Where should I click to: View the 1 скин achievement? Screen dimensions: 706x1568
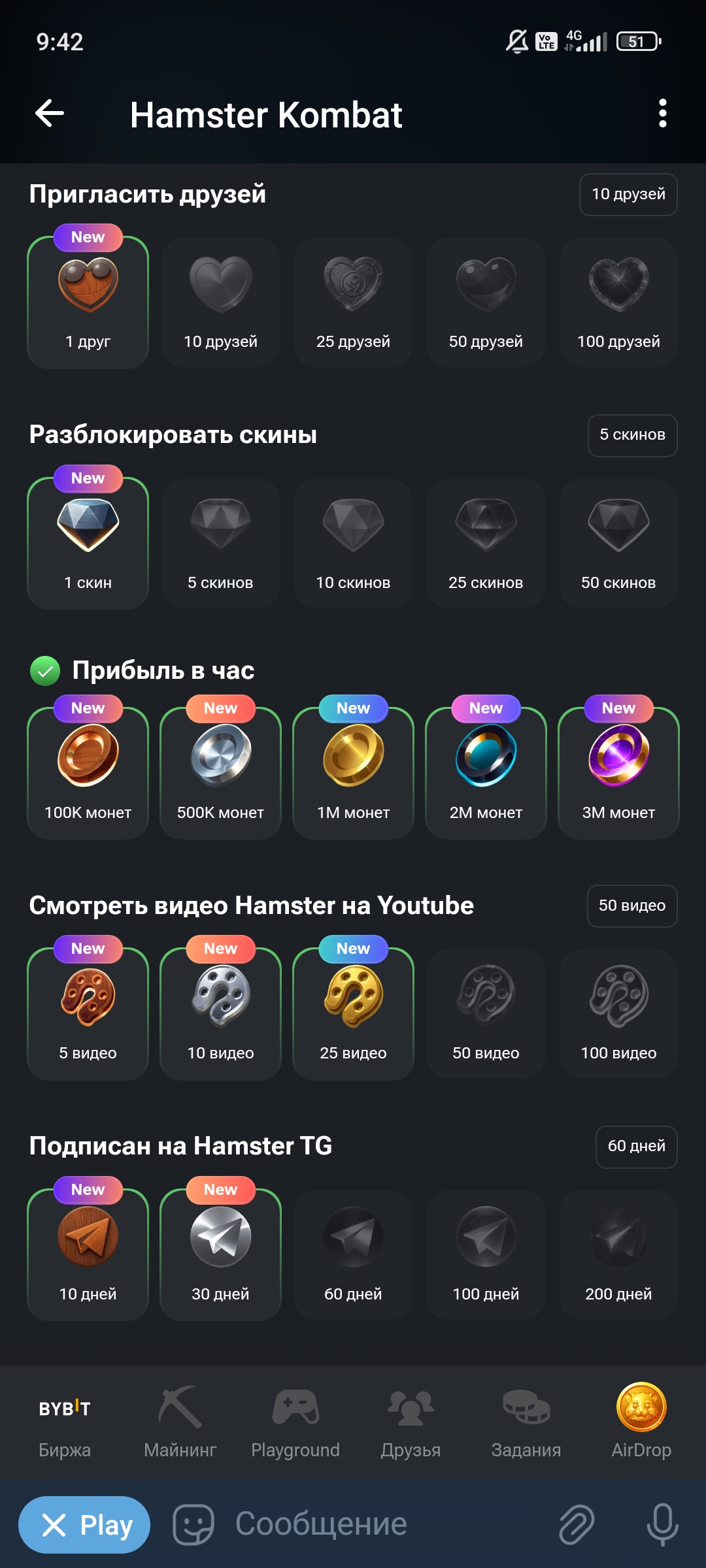(x=88, y=544)
